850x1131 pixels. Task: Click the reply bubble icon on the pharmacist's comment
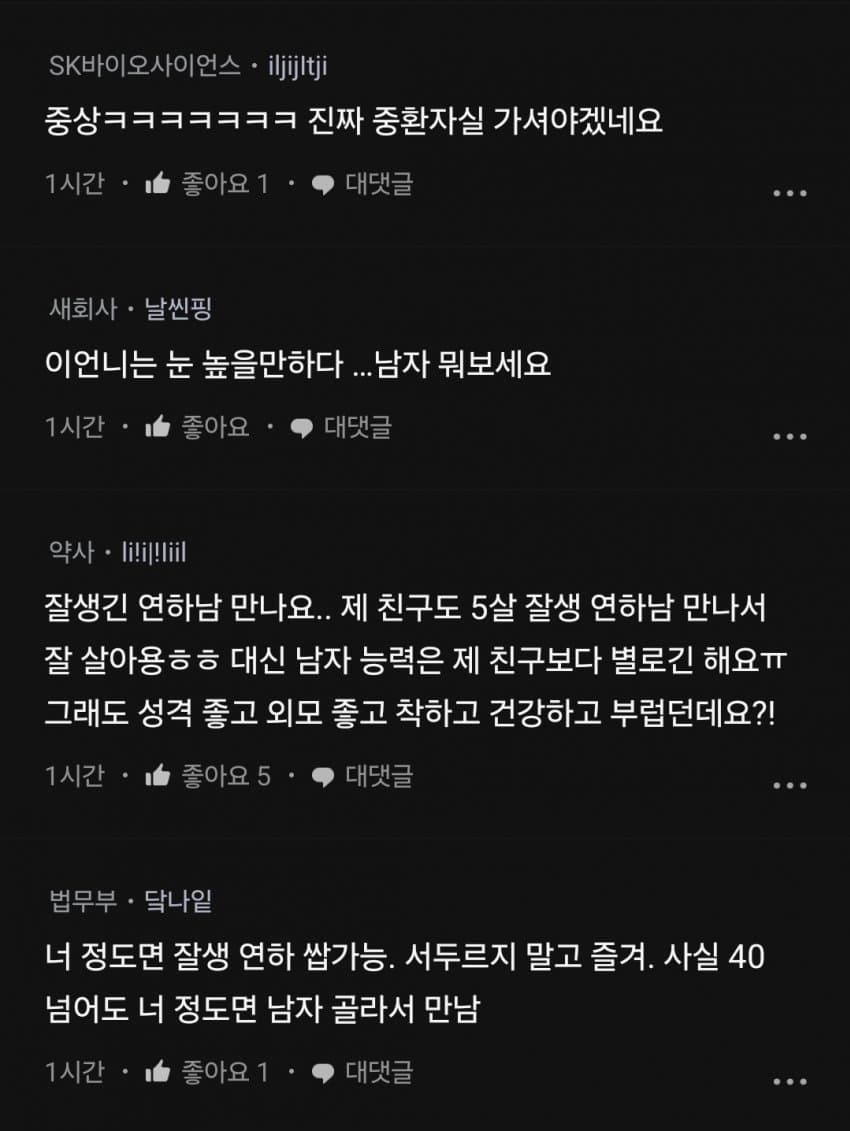(x=321, y=774)
